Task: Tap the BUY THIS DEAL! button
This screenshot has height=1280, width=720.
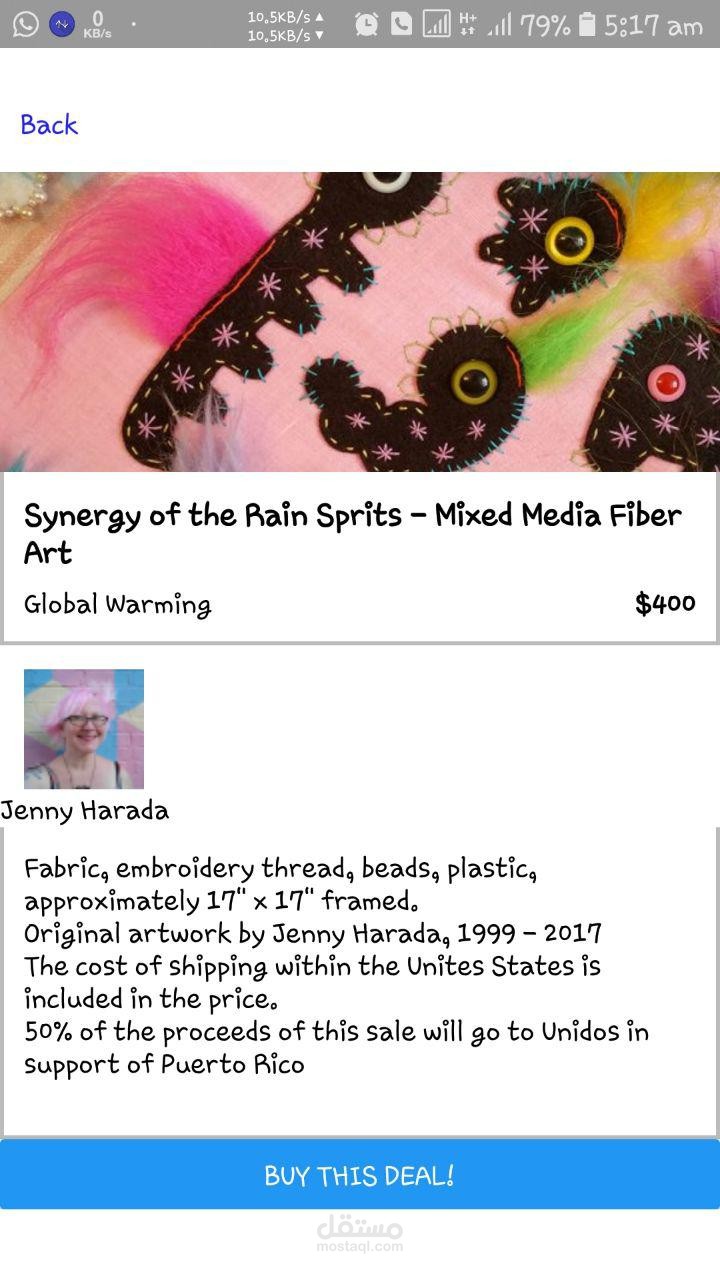Action: point(360,1175)
